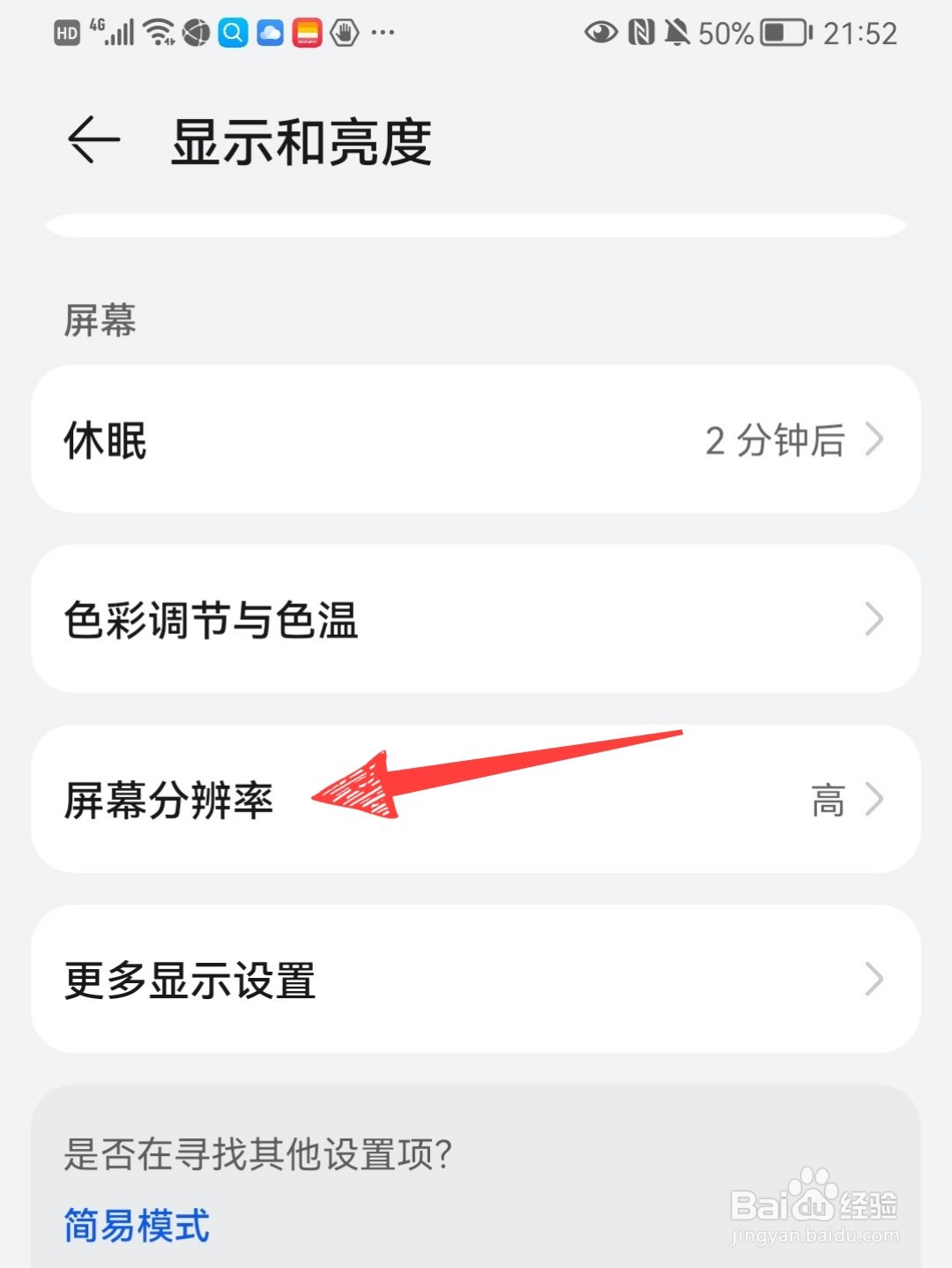Viewport: 952px width, 1268px height.
Task: Tap the eye comfort icon in the status bar
Action: tap(601, 34)
